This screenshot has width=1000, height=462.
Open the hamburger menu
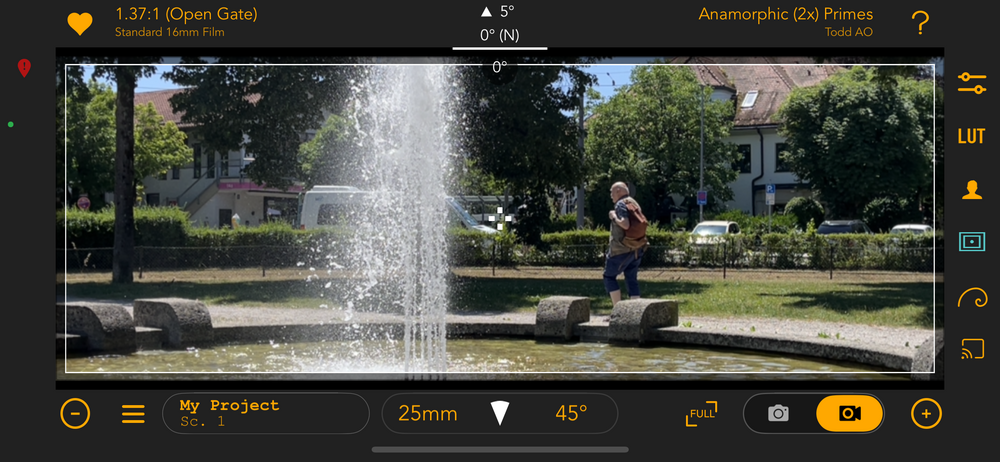133,413
